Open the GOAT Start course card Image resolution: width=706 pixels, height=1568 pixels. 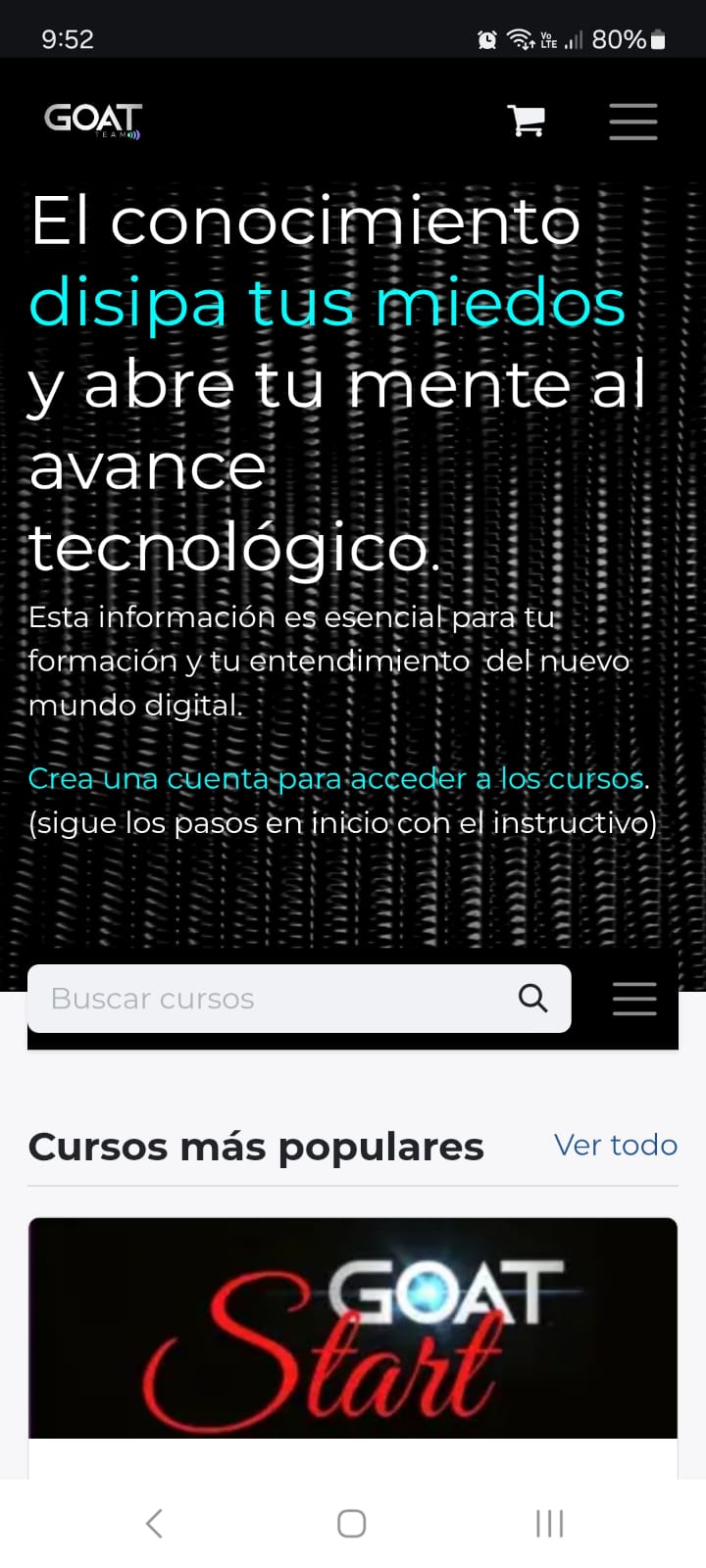tap(353, 1328)
